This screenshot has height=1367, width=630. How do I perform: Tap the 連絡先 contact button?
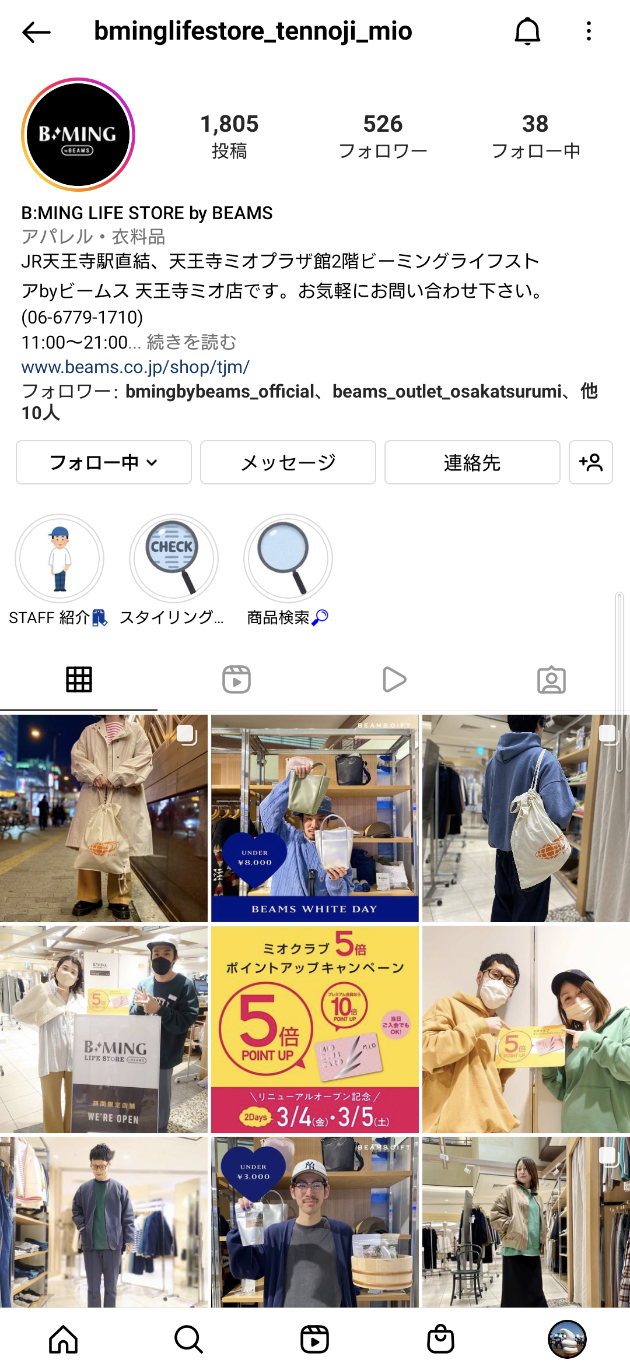[x=472, y=462]
